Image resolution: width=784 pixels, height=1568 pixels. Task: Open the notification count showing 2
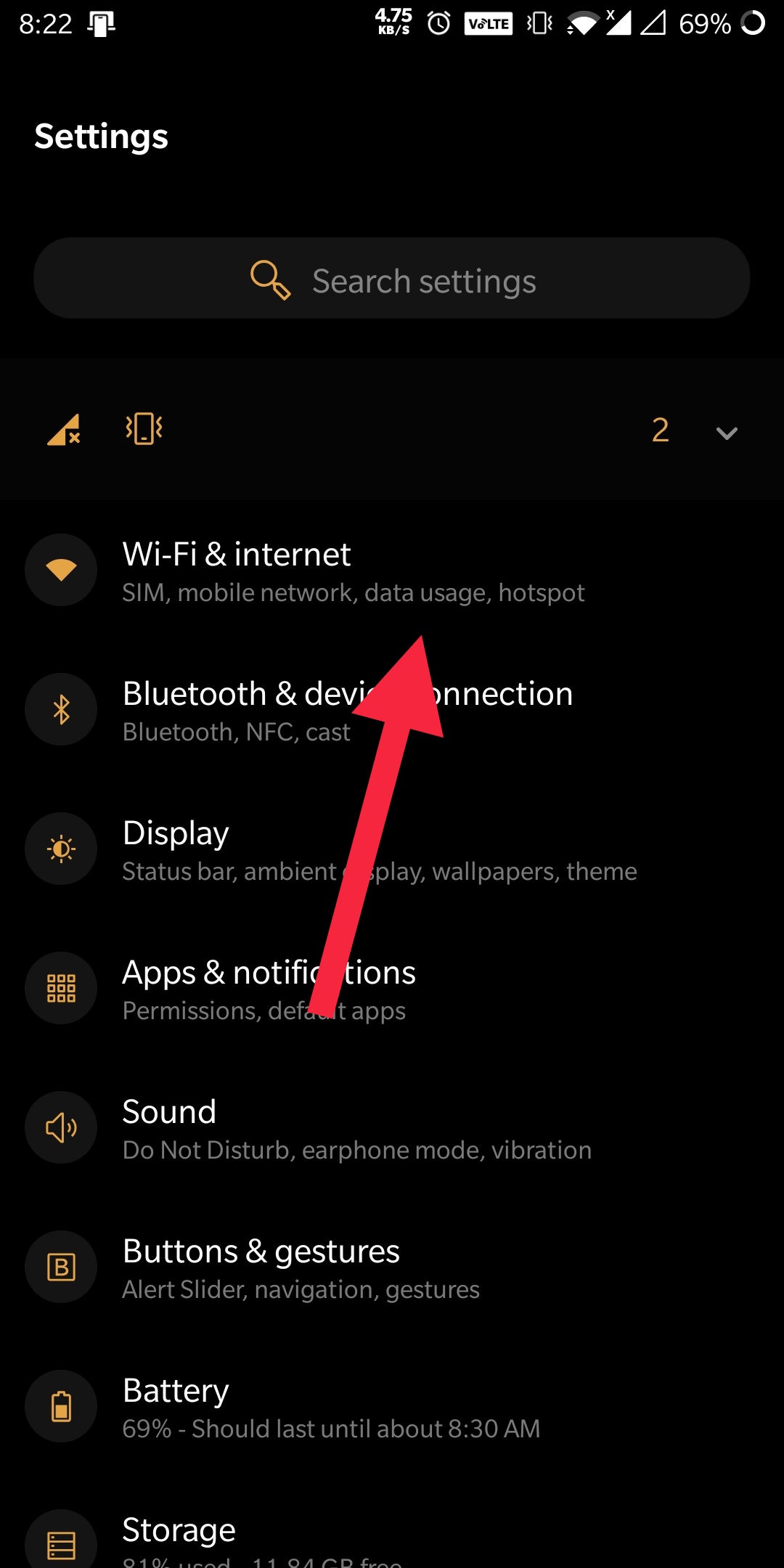(x=660, y=430)
